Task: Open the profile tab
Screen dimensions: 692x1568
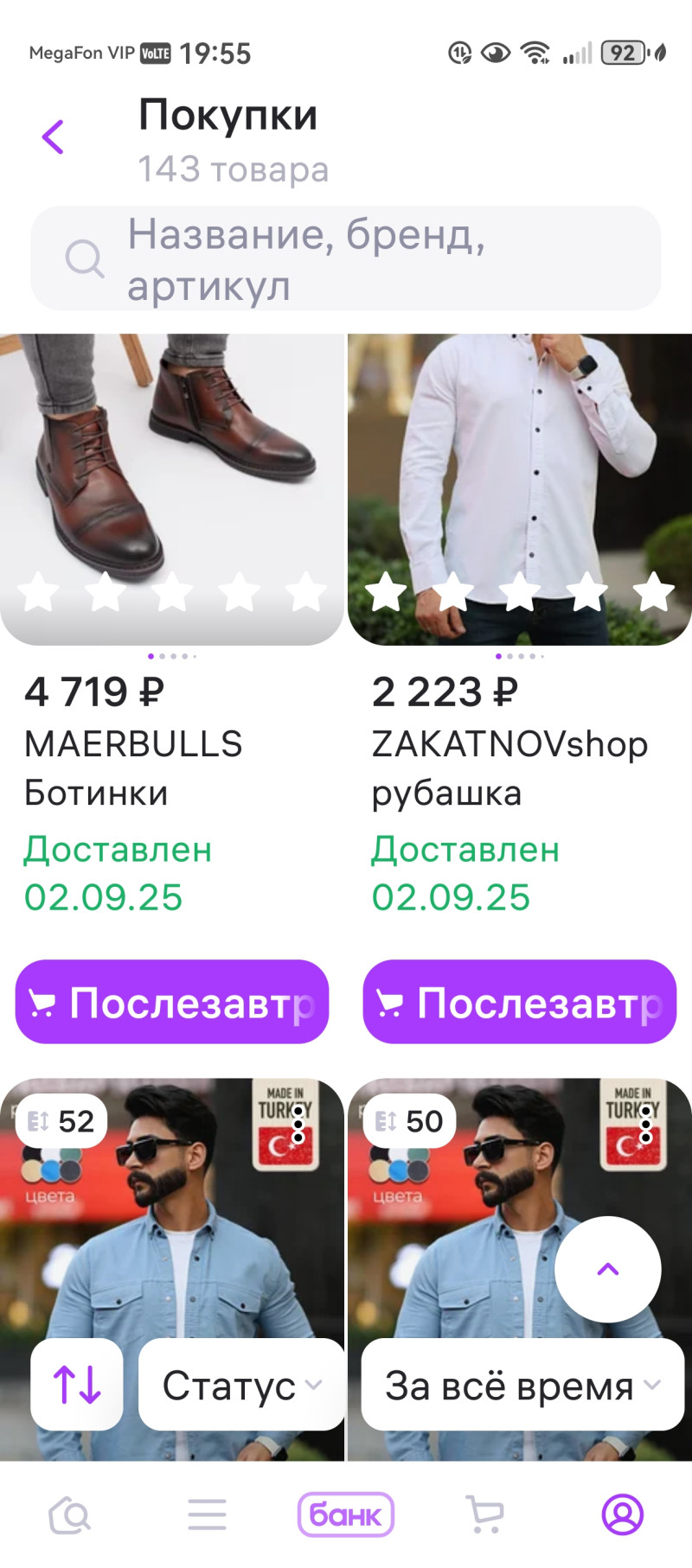Action: click(623, 1514)
